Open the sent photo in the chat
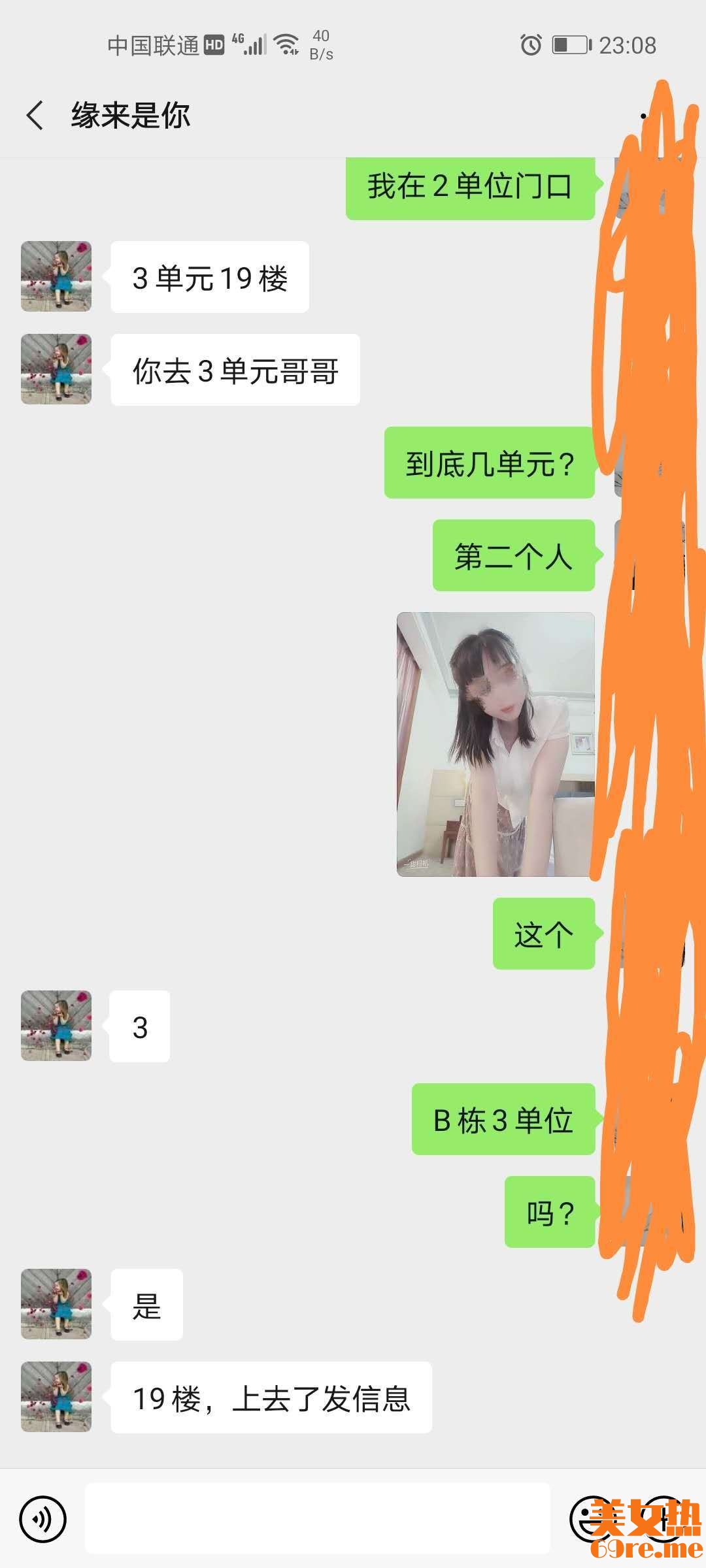 click(x=495, y=744)
